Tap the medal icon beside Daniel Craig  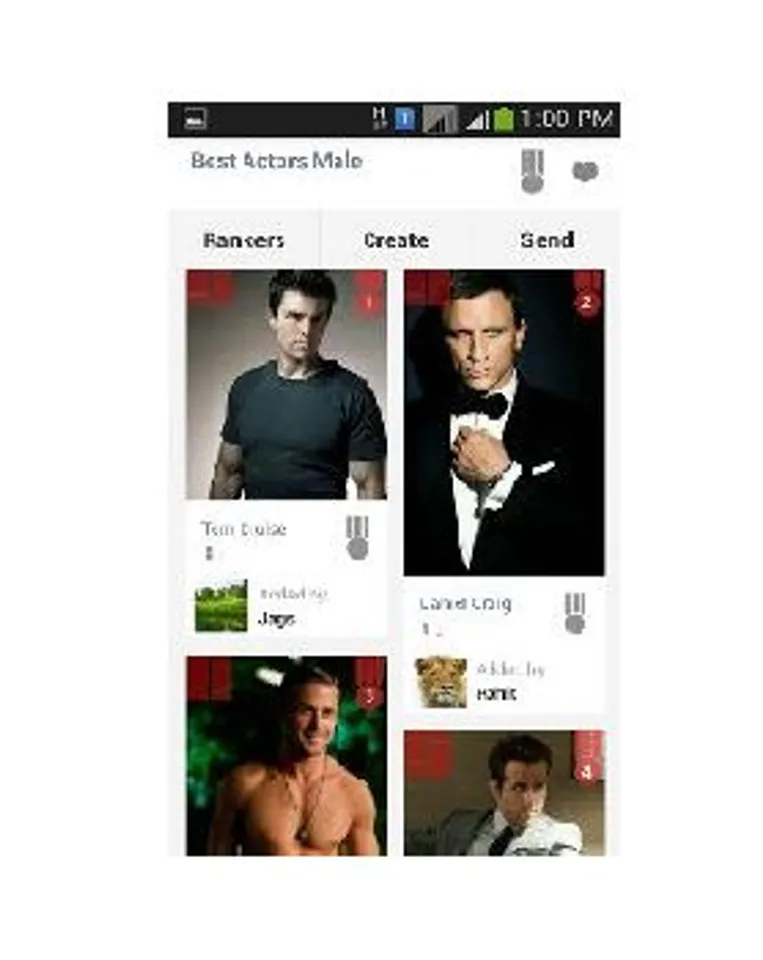(x=574, y=612)
